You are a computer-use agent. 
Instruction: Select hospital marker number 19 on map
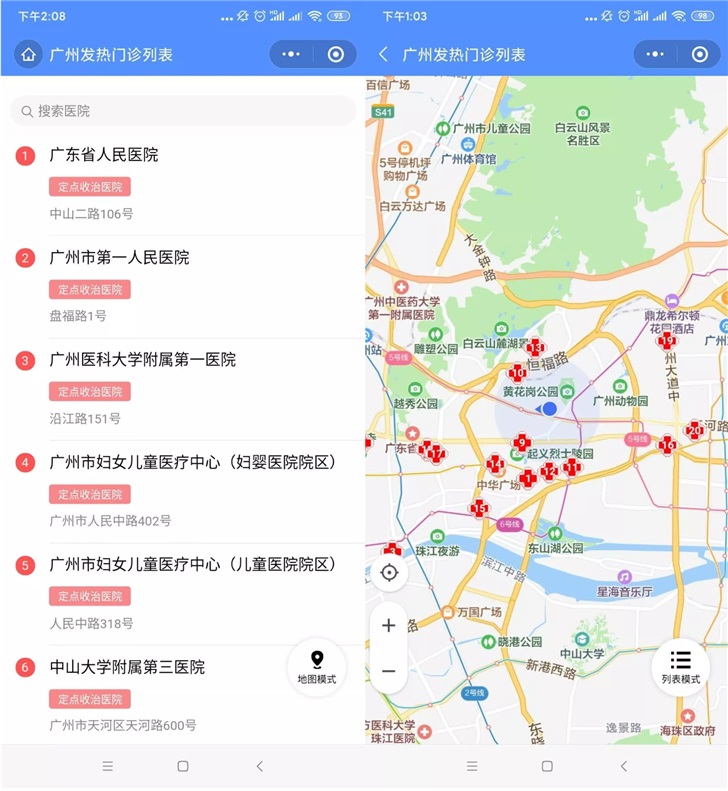coord(667,340)
